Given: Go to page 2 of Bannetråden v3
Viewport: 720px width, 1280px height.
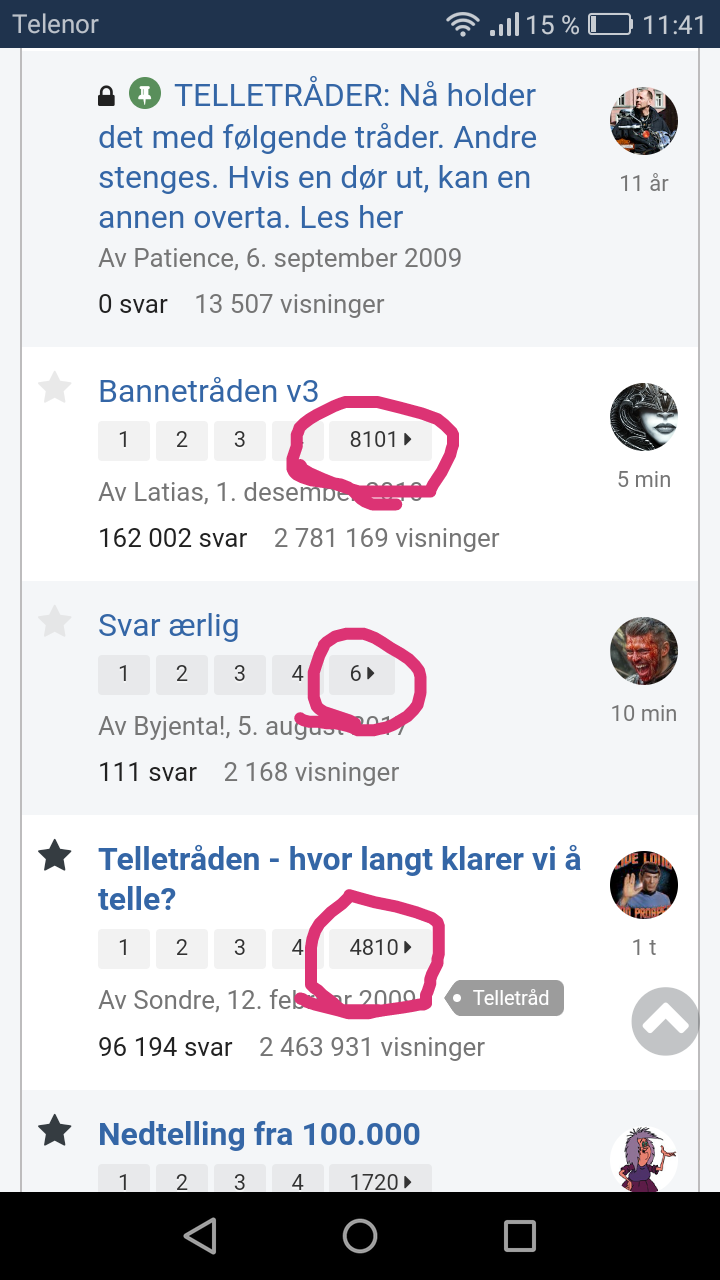Looking at the screenshot, I should [x=182, y=440].
